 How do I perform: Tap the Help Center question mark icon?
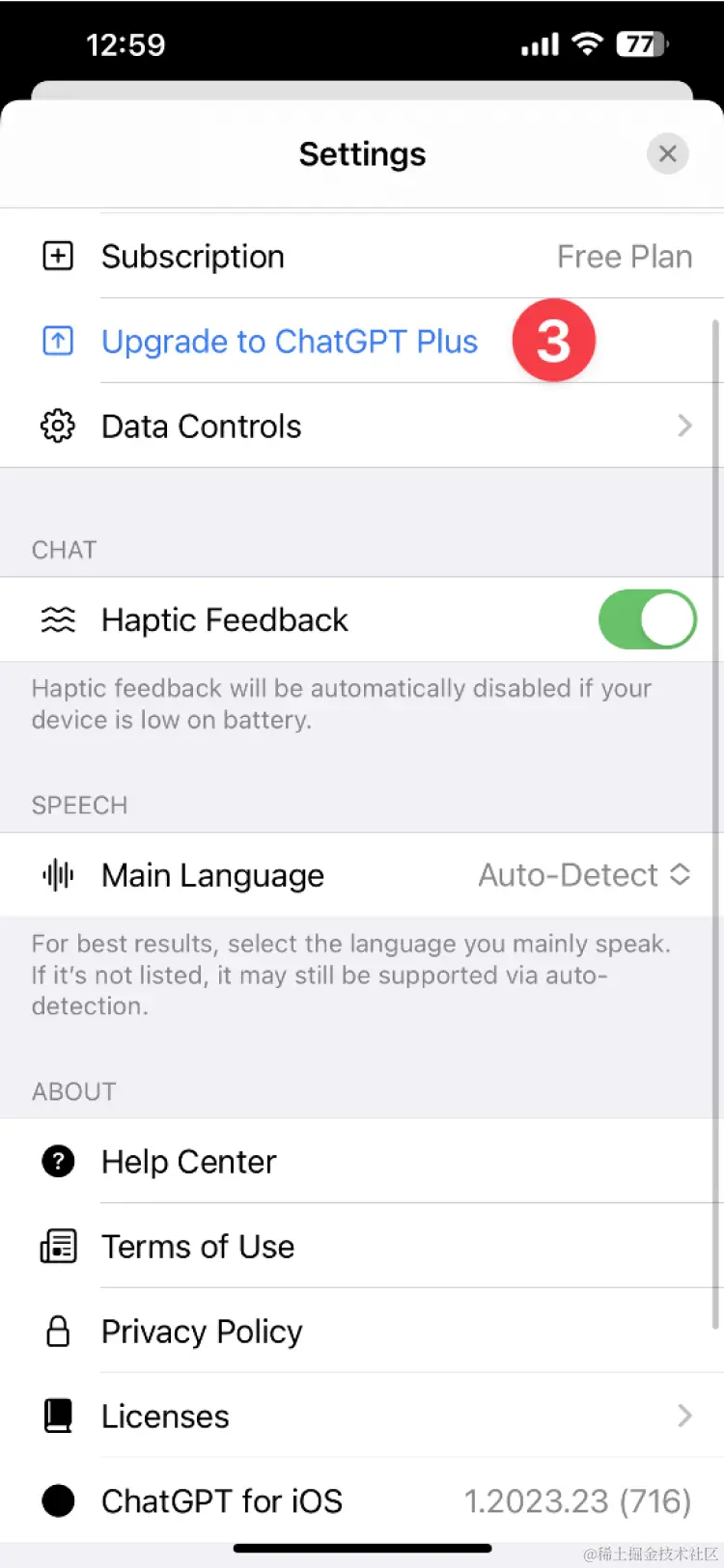click(x=58, y=1161)
